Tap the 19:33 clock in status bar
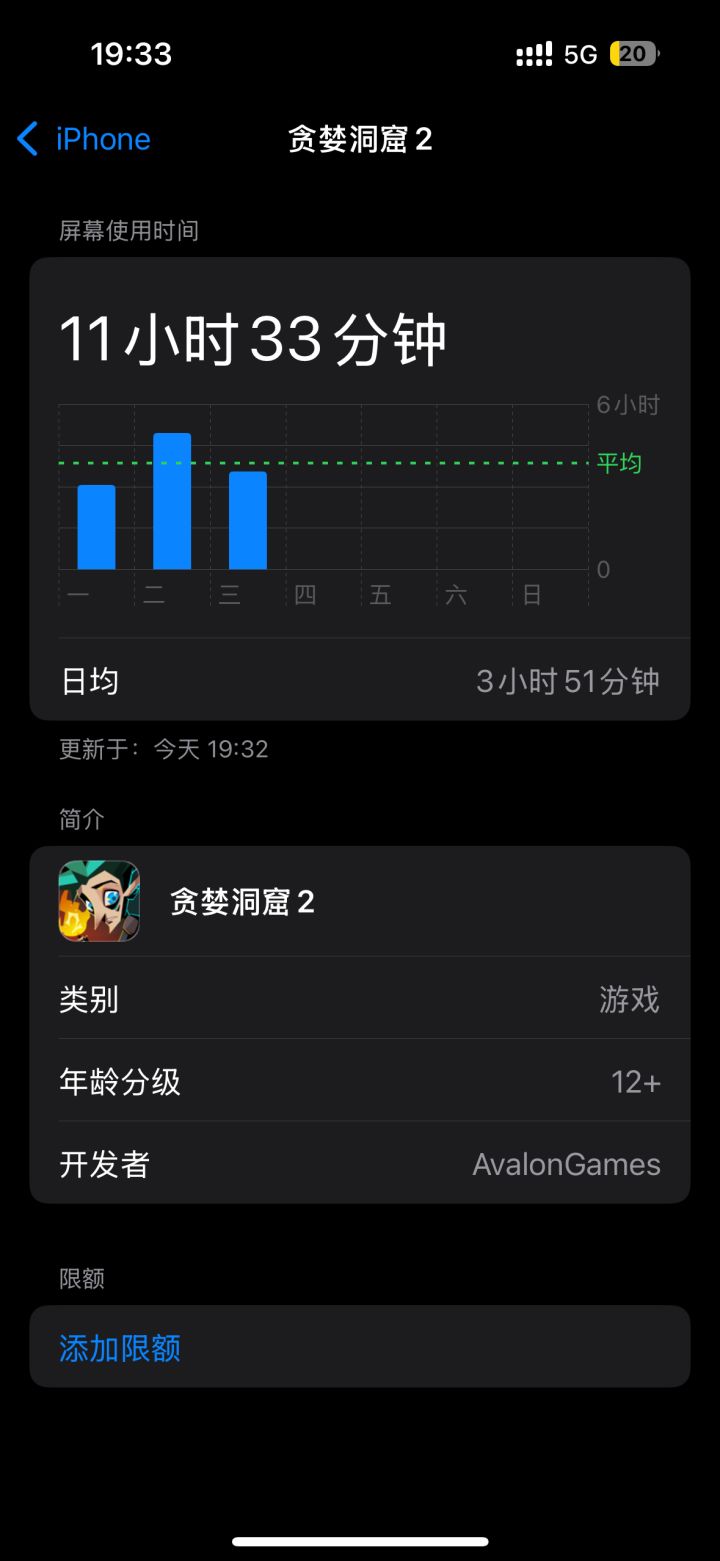The image size is (720, 1561). point(131,53)
